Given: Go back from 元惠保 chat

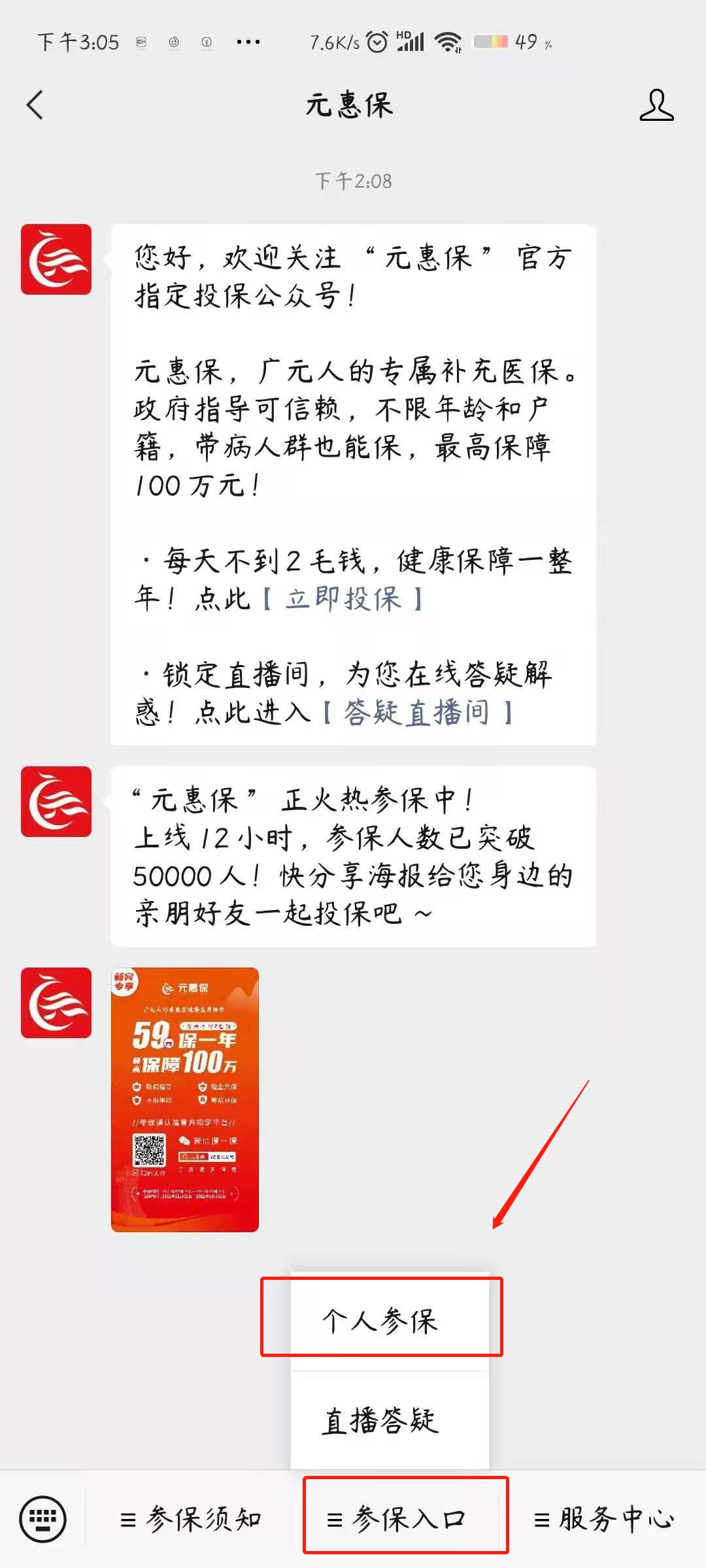Looking at the screenshot, I should pyautogui.click(x=35, y=105).
